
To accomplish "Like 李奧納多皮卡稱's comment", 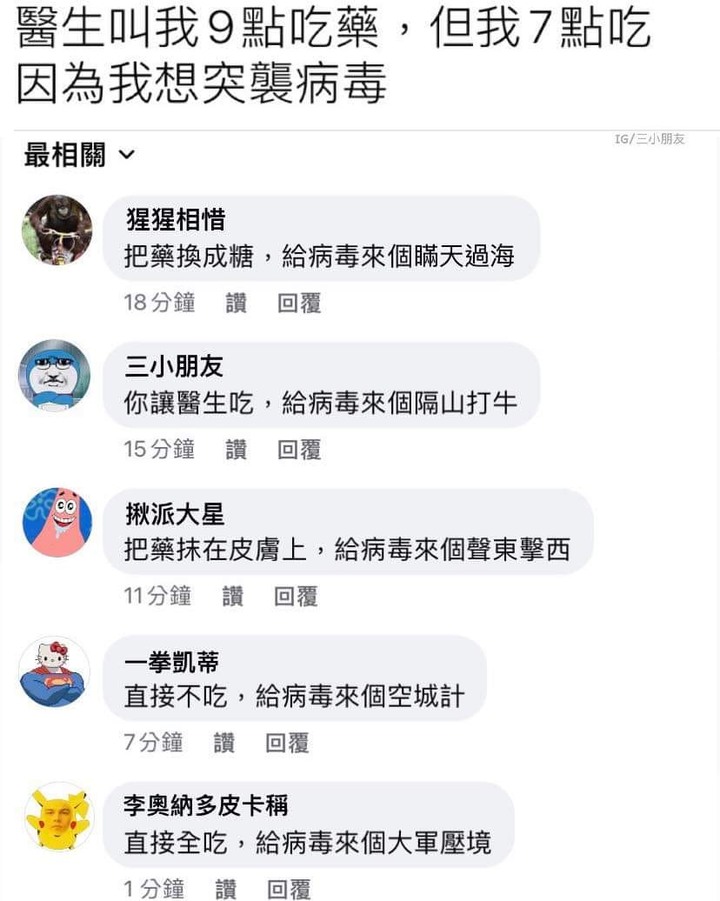I will click(x=226, y=888).
